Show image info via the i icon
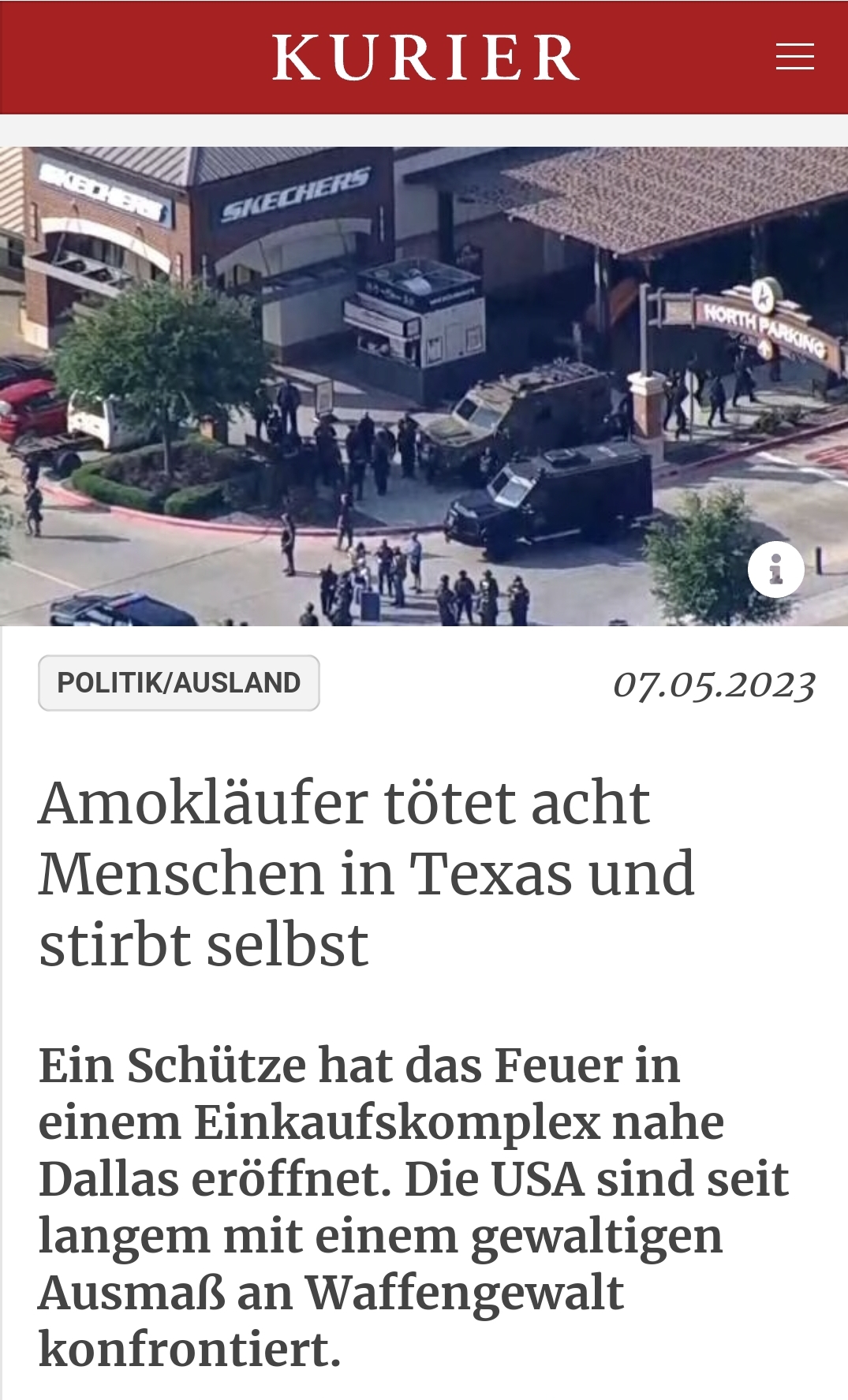848x1400 pixels. pyautogui.click(x=775, y=569)
